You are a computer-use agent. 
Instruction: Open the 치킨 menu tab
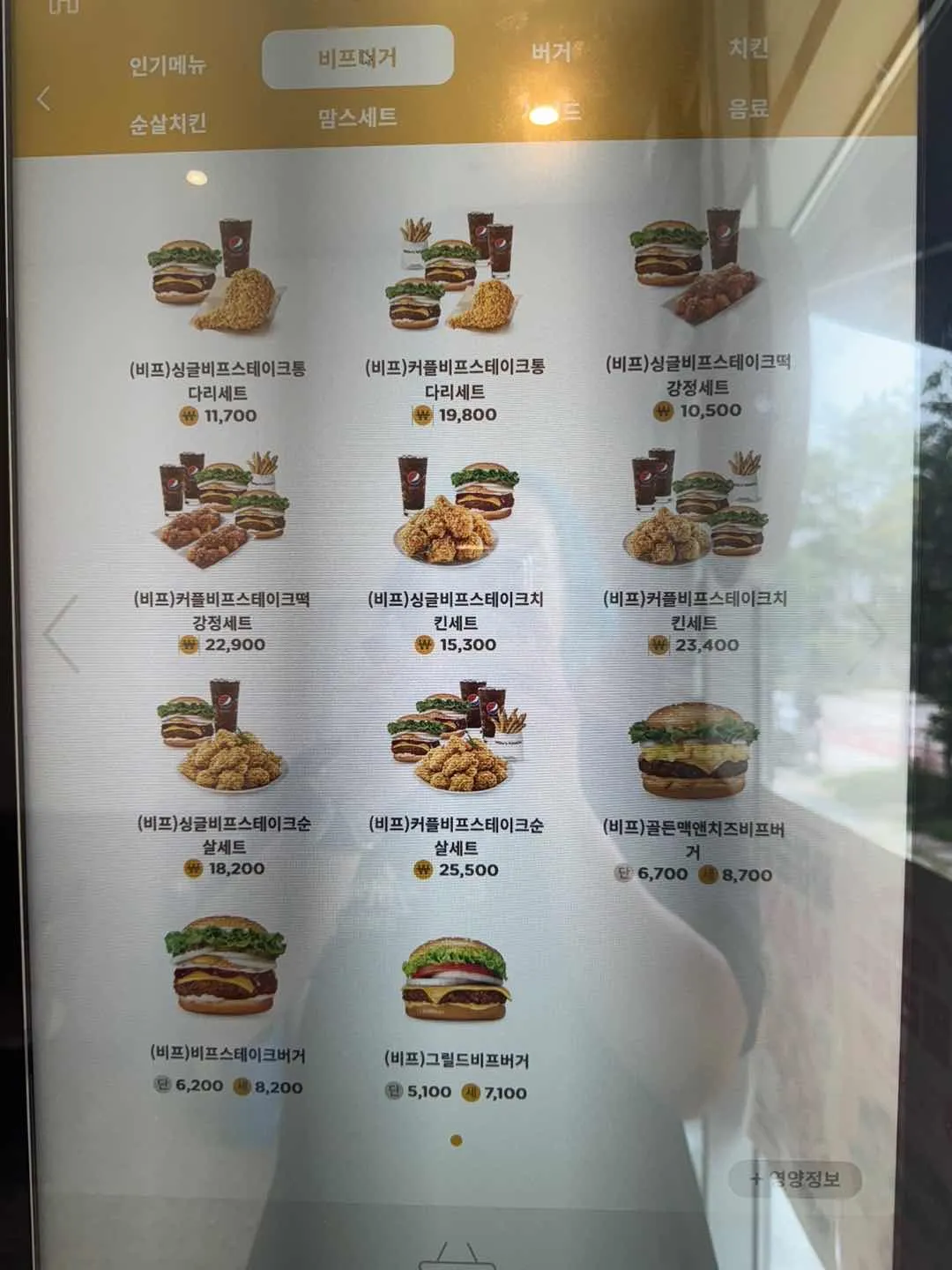748,49
